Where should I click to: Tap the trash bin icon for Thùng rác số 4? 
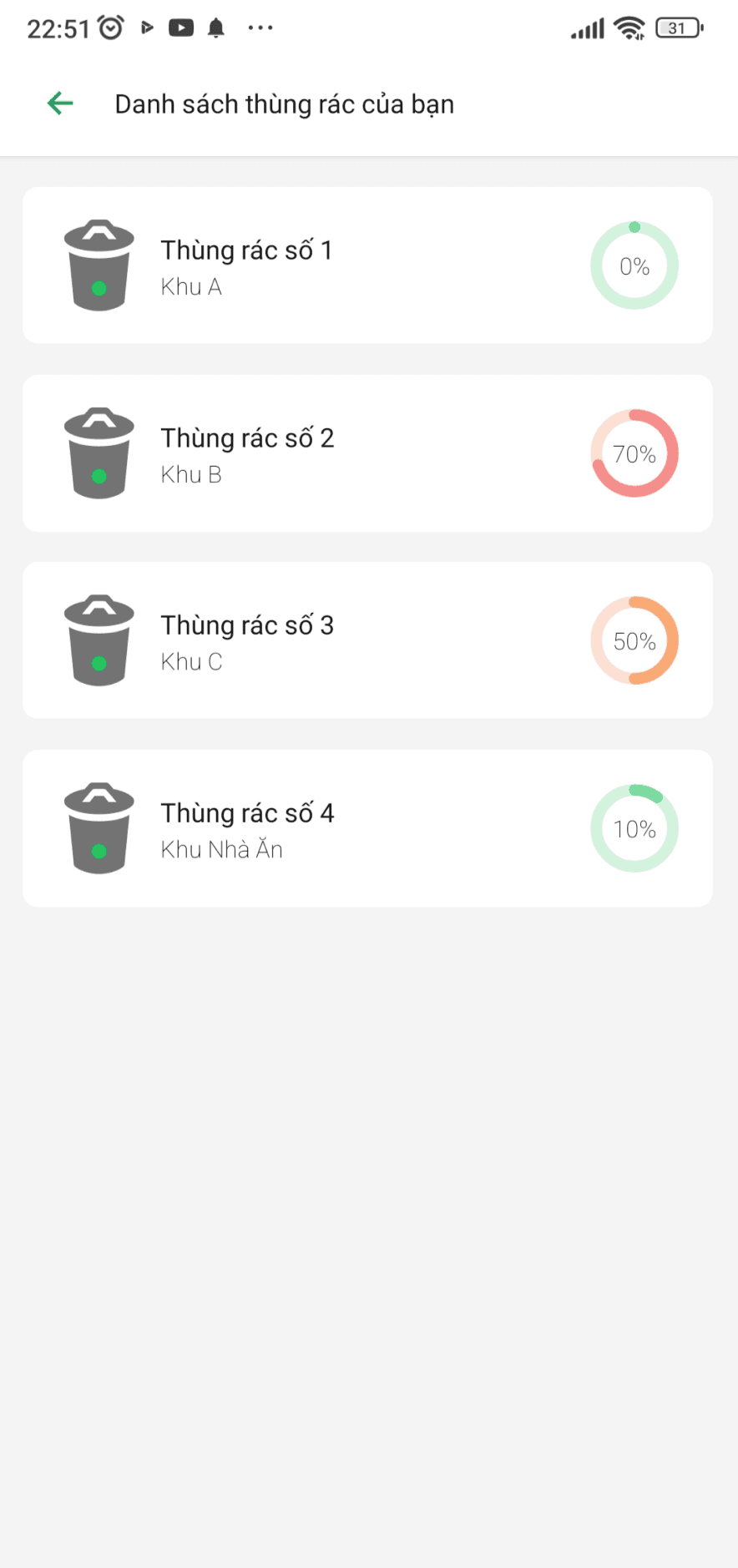click(x=99, y=828)
